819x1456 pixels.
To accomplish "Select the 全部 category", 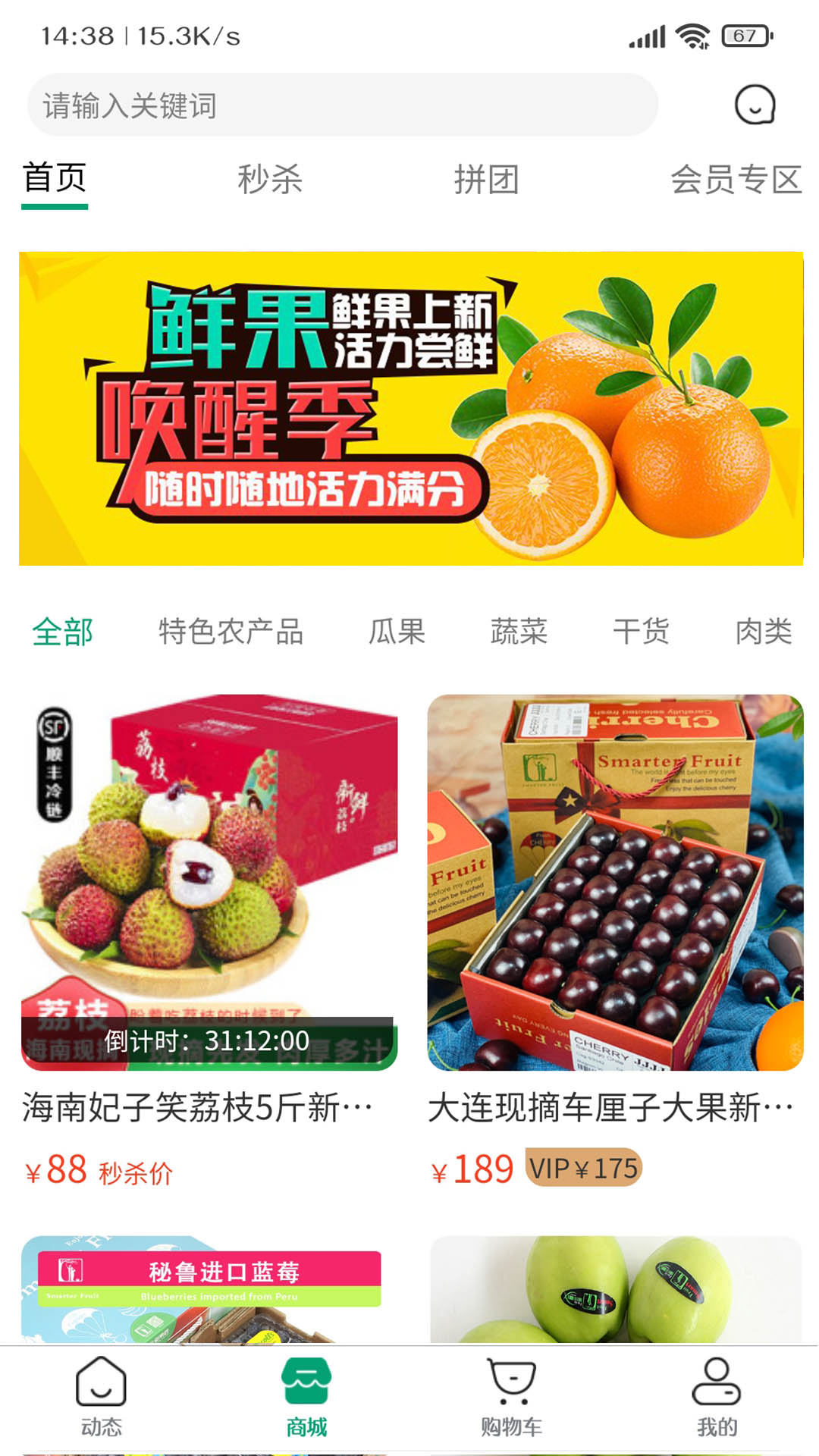I will point(63,632).
